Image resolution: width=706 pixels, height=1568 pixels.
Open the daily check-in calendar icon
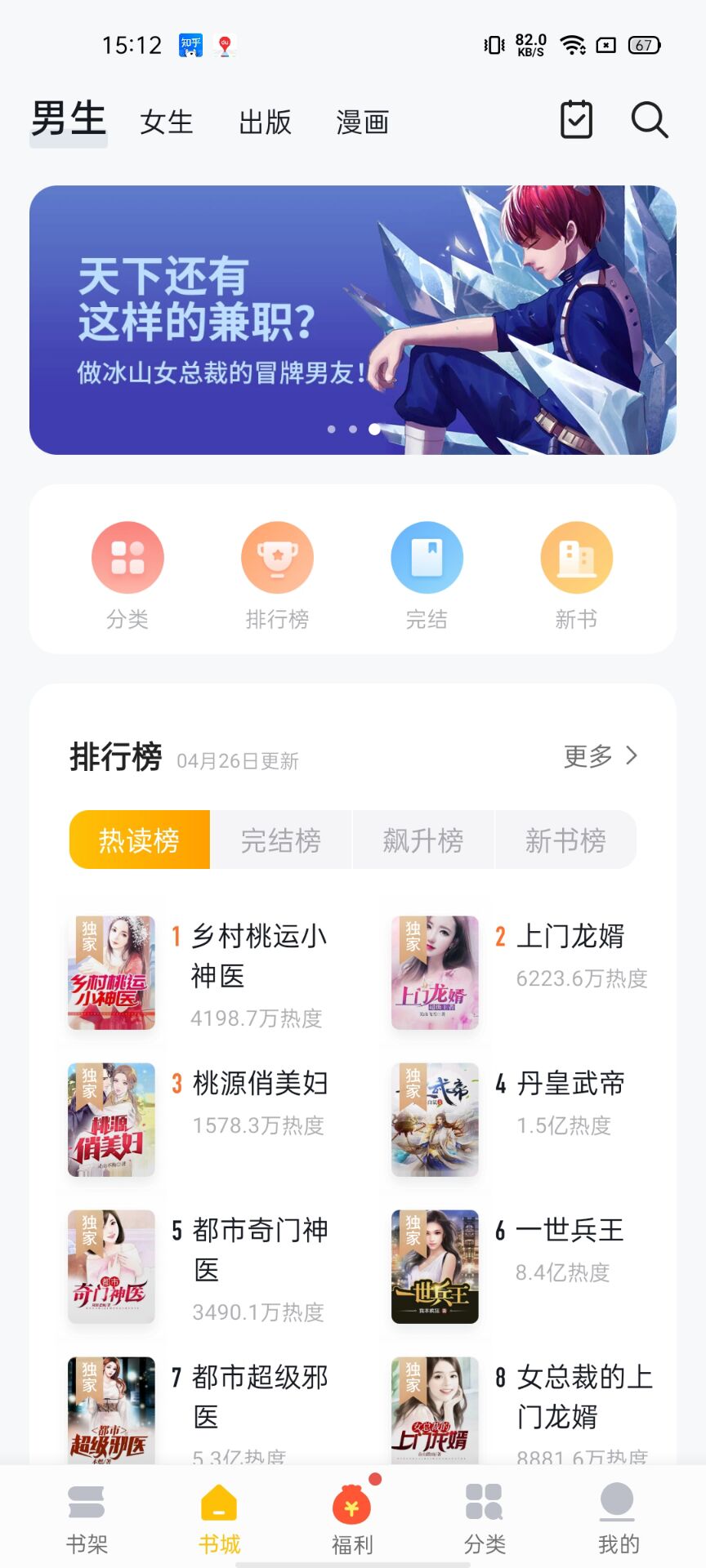[x=576, y=120]
